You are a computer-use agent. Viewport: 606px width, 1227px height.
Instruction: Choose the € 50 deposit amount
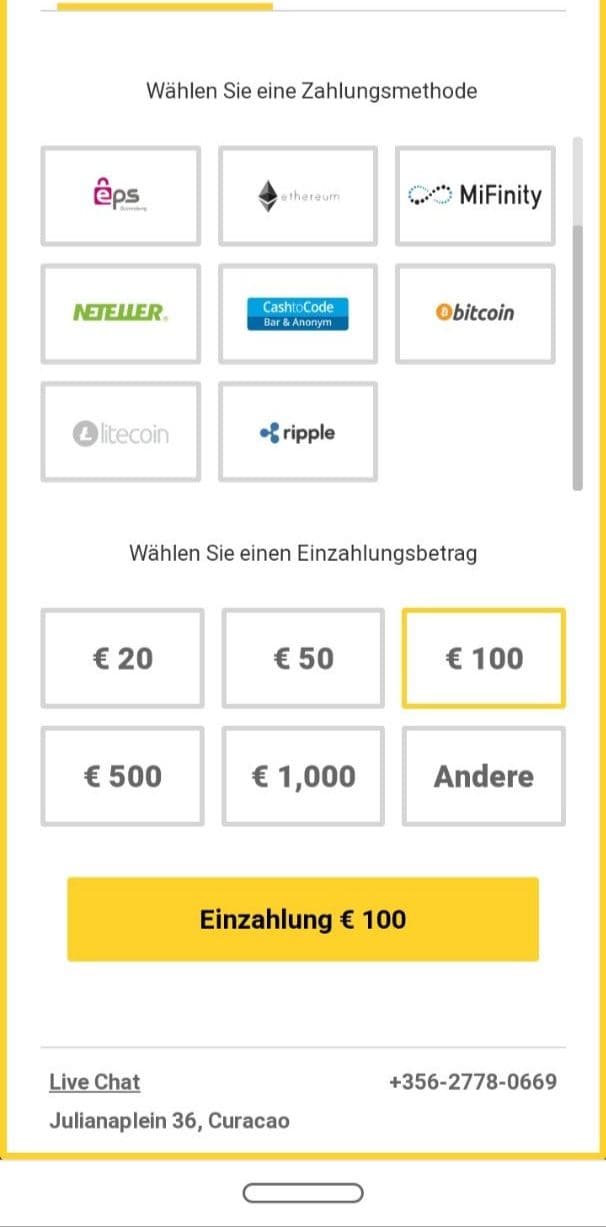tap(303, 658)
